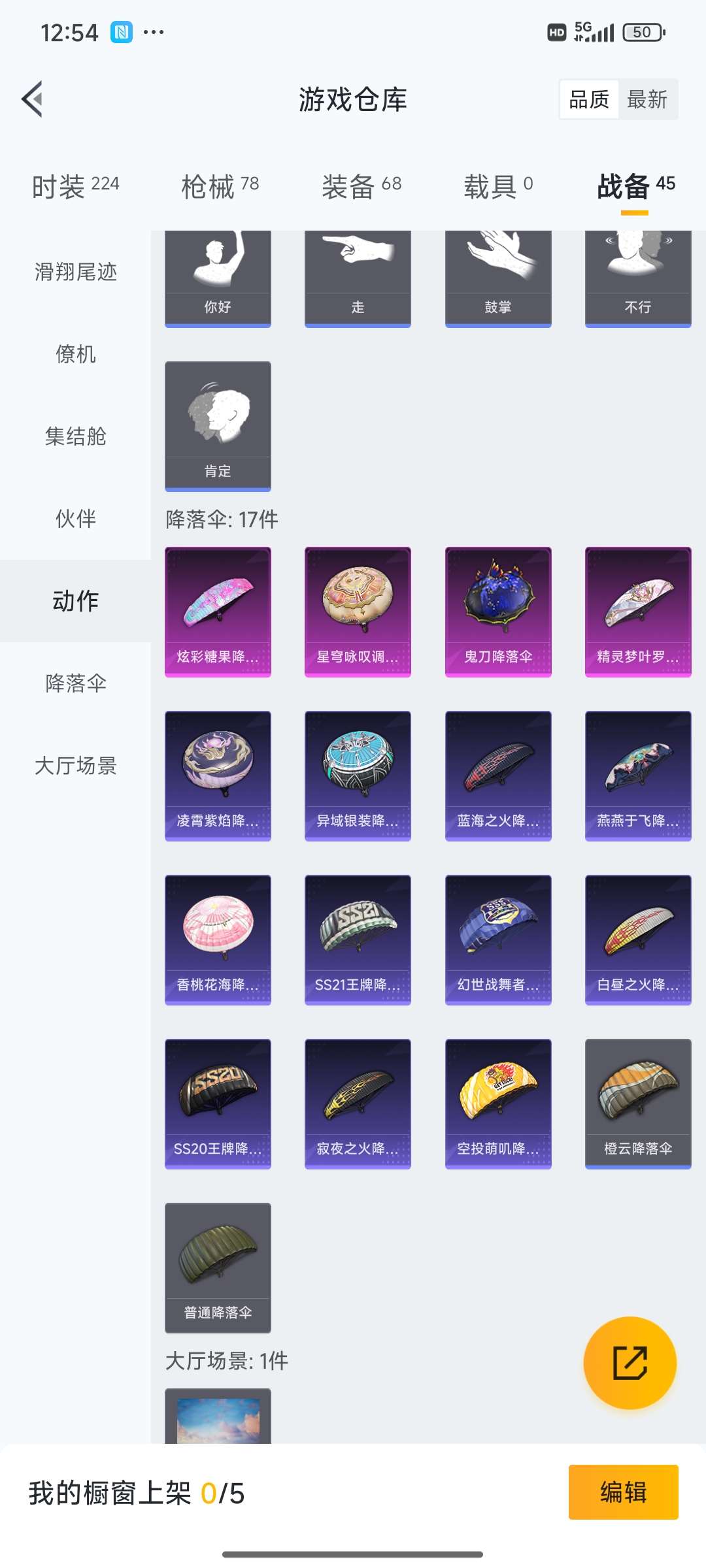The height and width of the screenshot is (1568, 706).
Task: Expand the 降落伞 category in sidebar
Action: tap(74, 683)
